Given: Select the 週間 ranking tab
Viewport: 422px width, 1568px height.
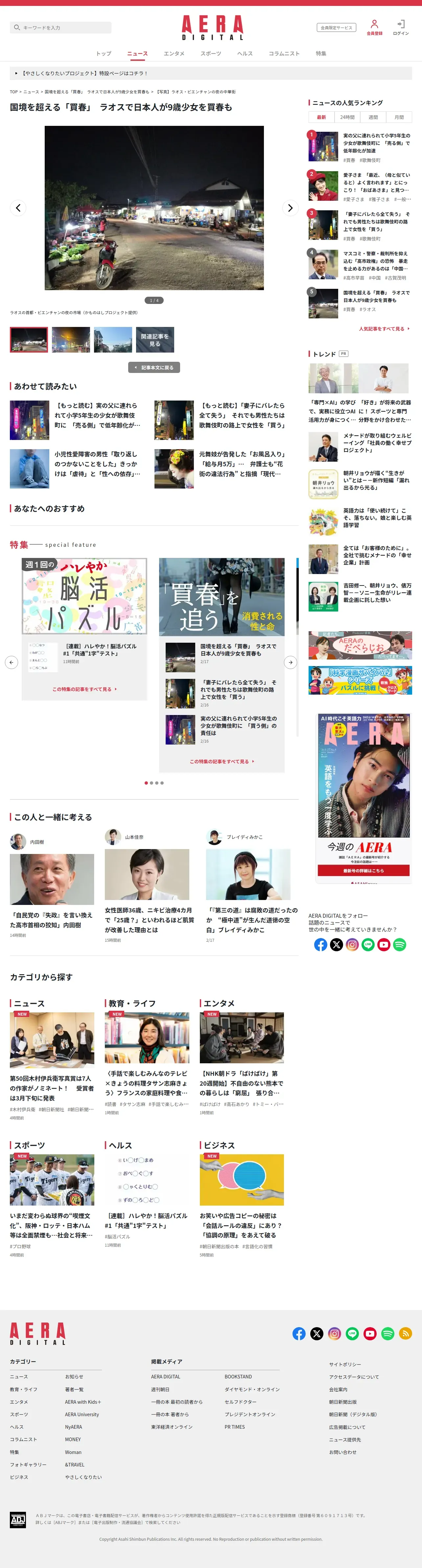Looking at the screenshot, I should pos(373,117).
